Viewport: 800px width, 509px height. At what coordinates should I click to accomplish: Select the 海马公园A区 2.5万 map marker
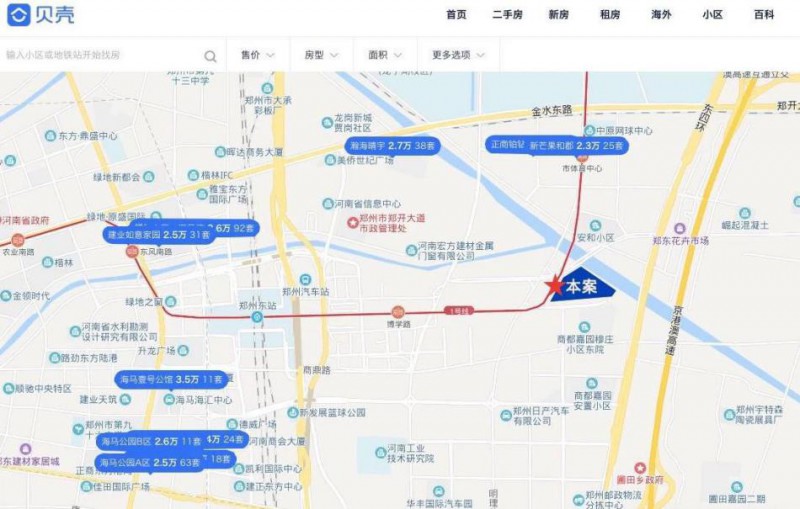pyautogui.click(x=148, y=462)
